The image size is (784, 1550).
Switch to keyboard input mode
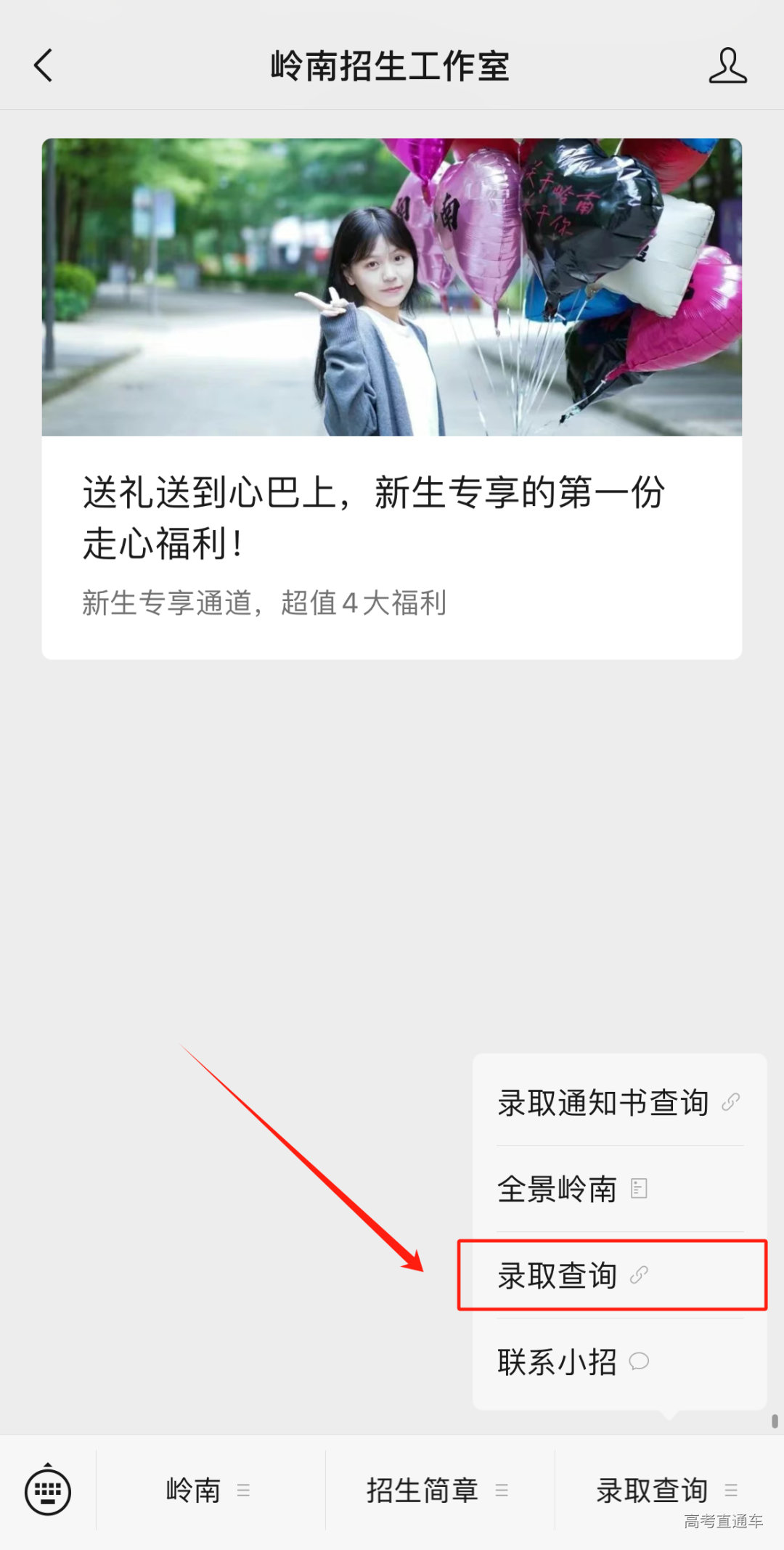point(48,1490)
